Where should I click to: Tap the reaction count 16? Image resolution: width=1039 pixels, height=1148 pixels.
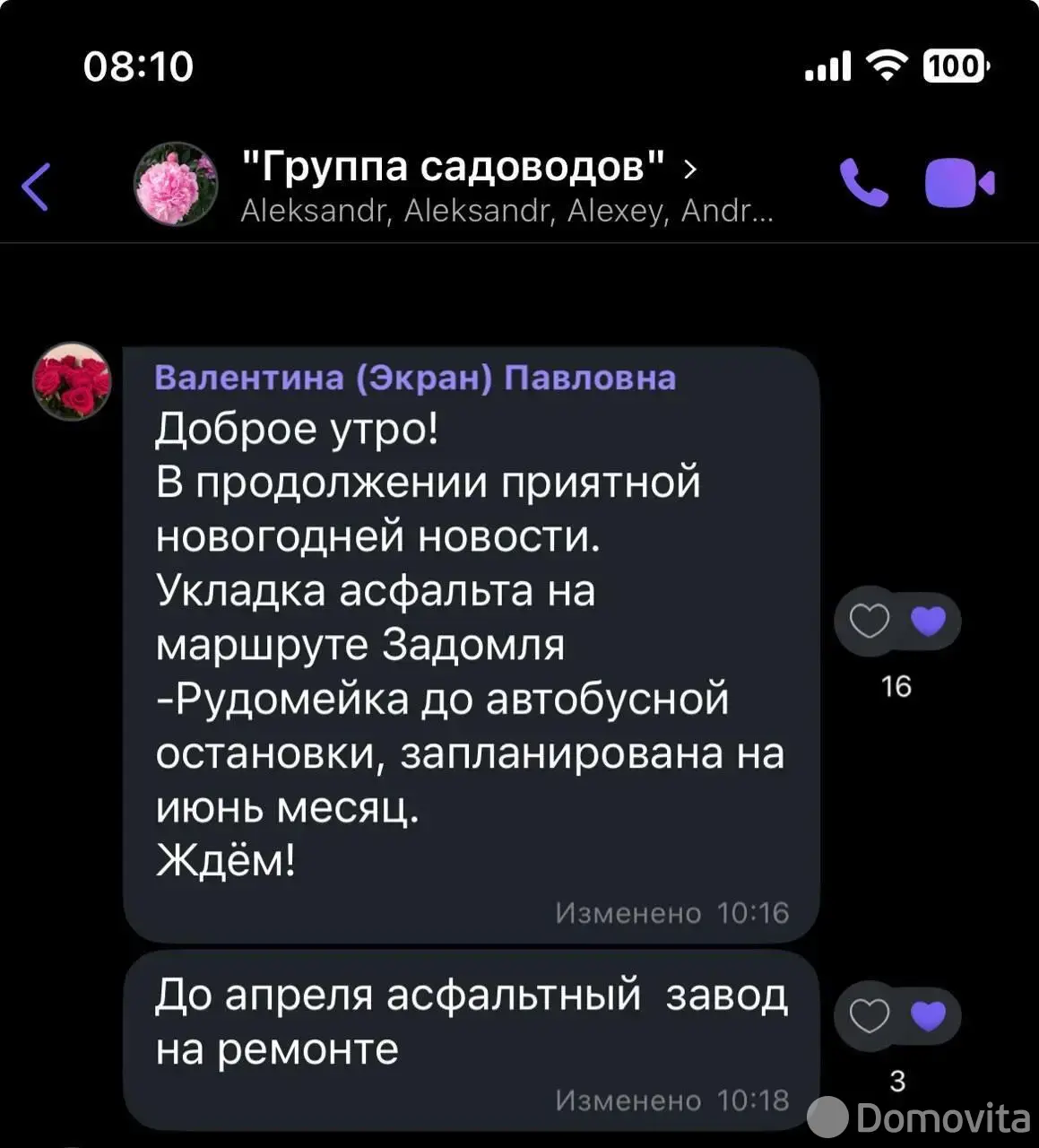(896, 687)
